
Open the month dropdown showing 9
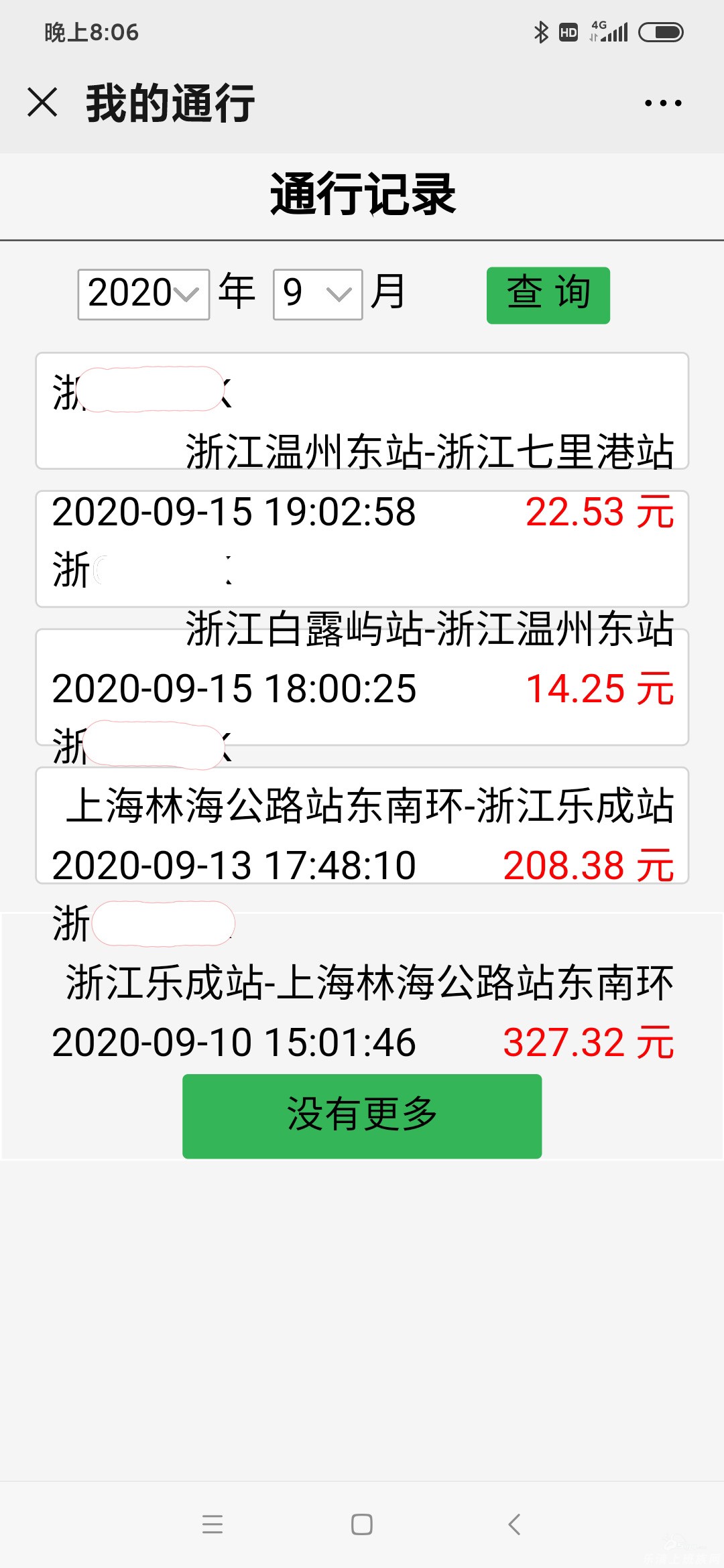(318, 294)
